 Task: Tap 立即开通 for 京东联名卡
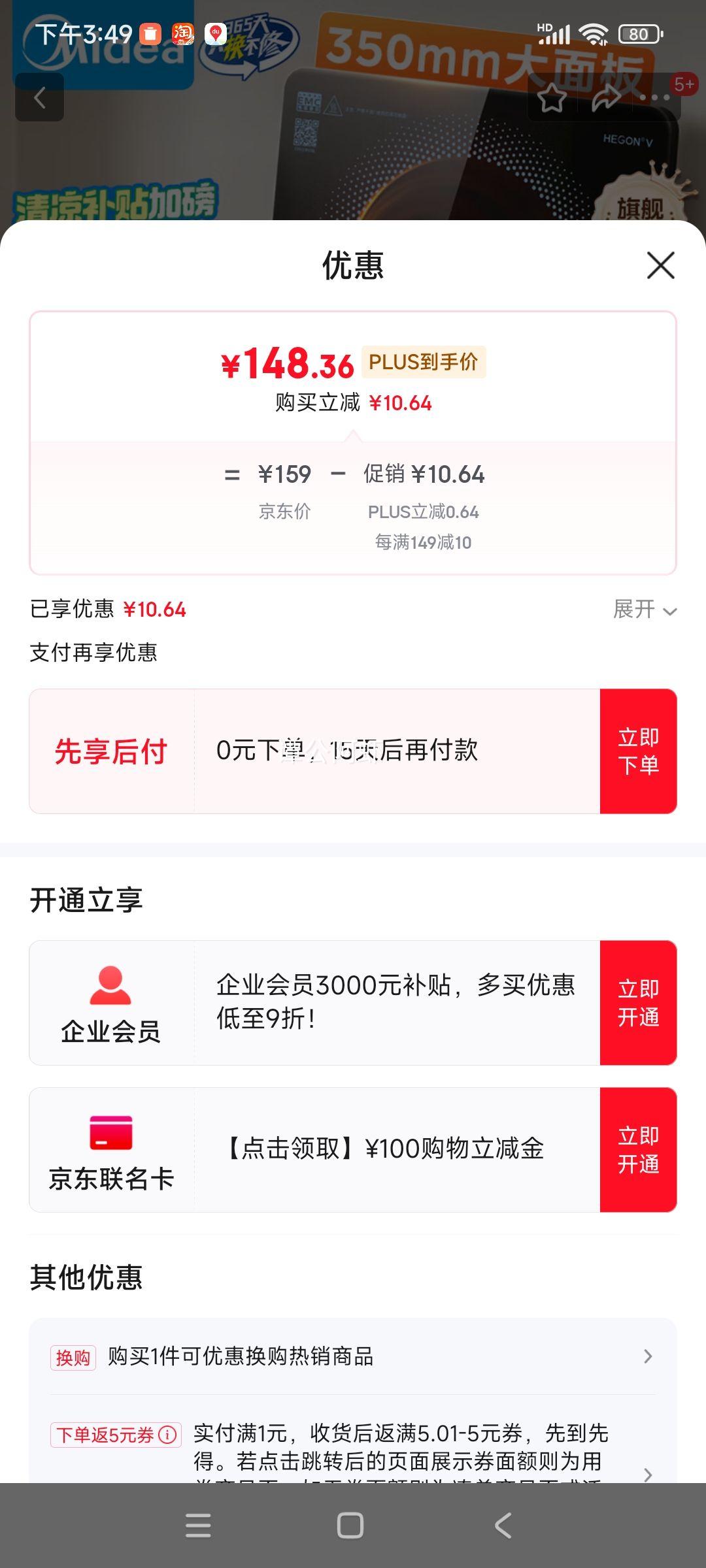[x=638, y=1150]
